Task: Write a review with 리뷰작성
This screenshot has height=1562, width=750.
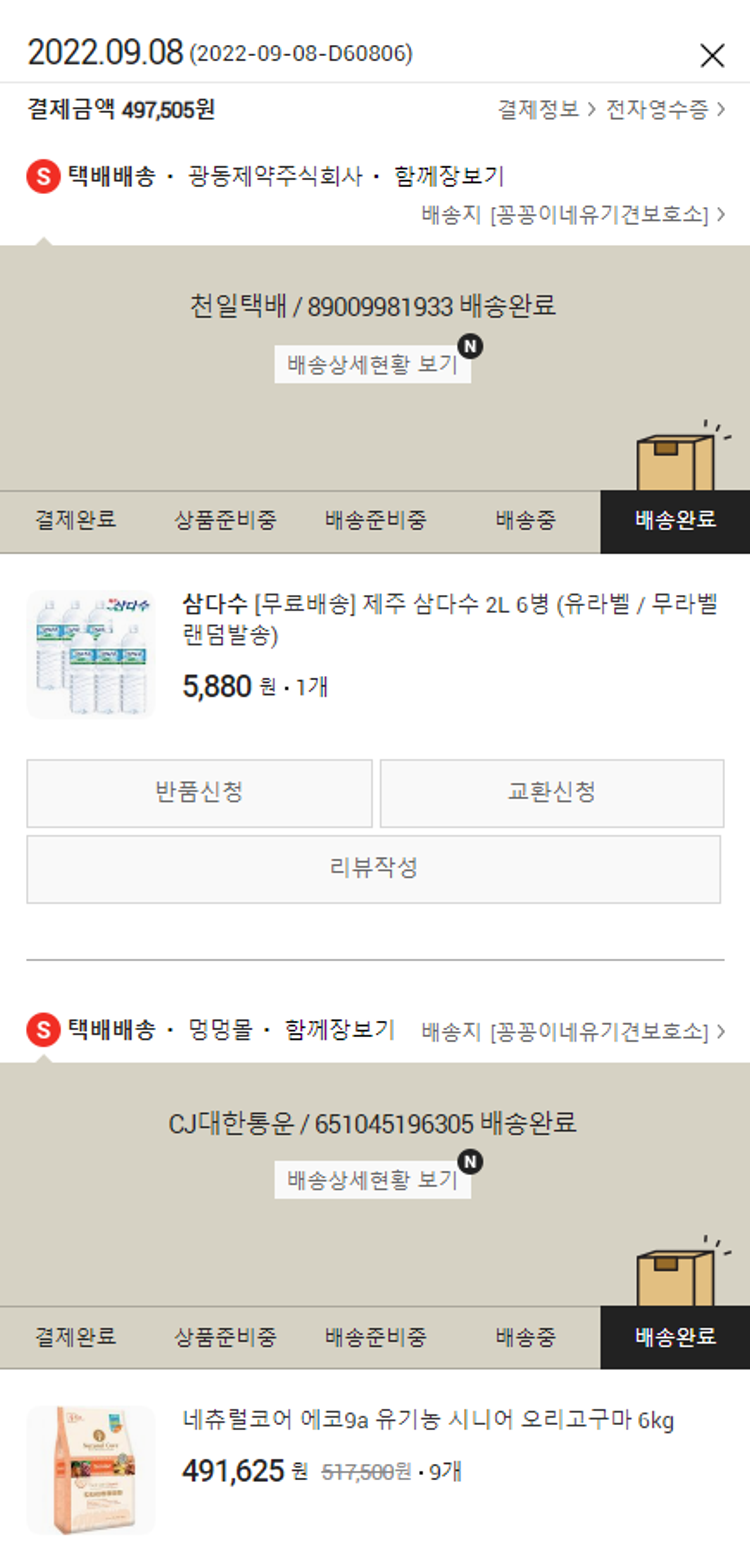Action: point(373,869)
